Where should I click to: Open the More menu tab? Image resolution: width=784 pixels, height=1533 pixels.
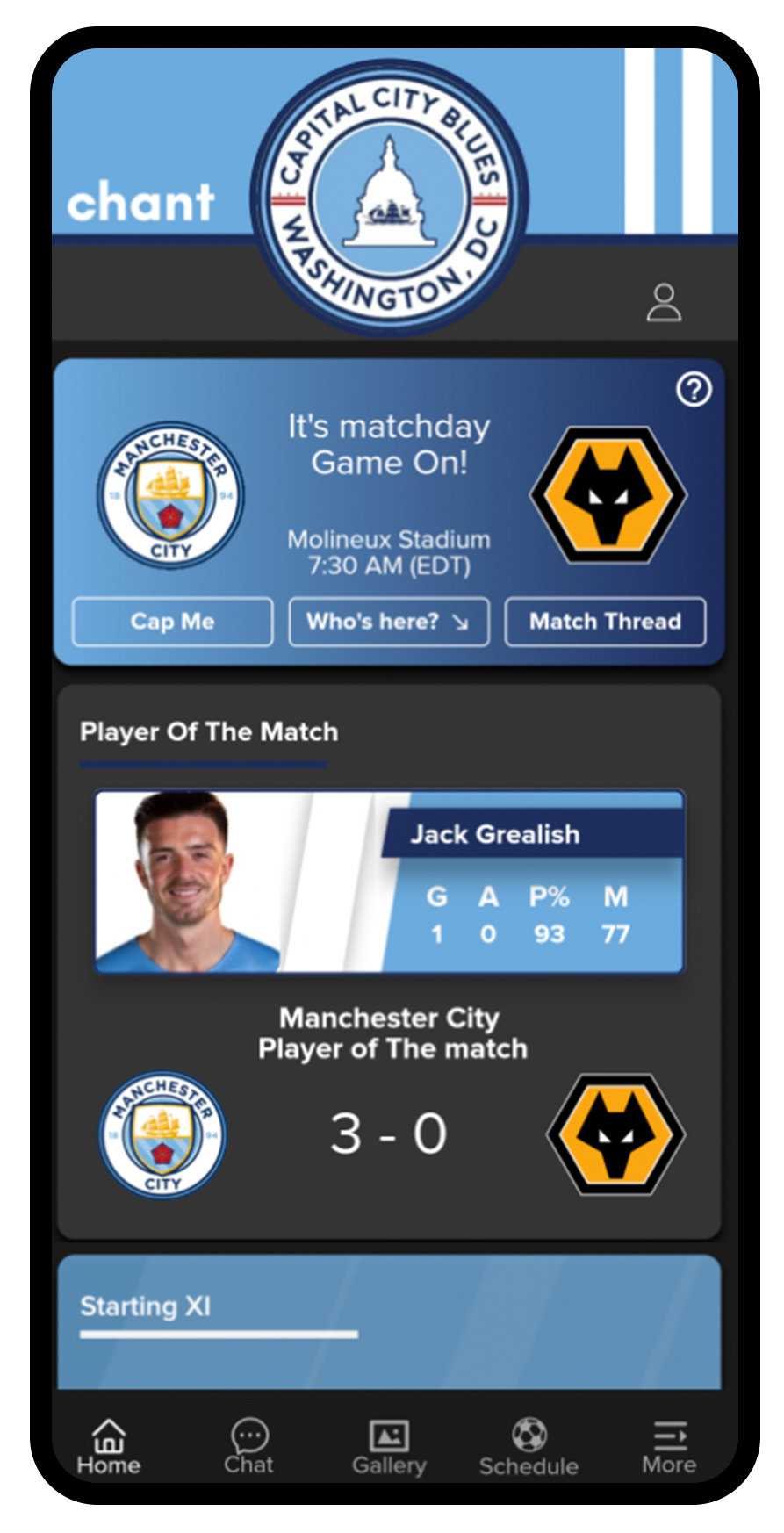click(x=669, y=1446)
